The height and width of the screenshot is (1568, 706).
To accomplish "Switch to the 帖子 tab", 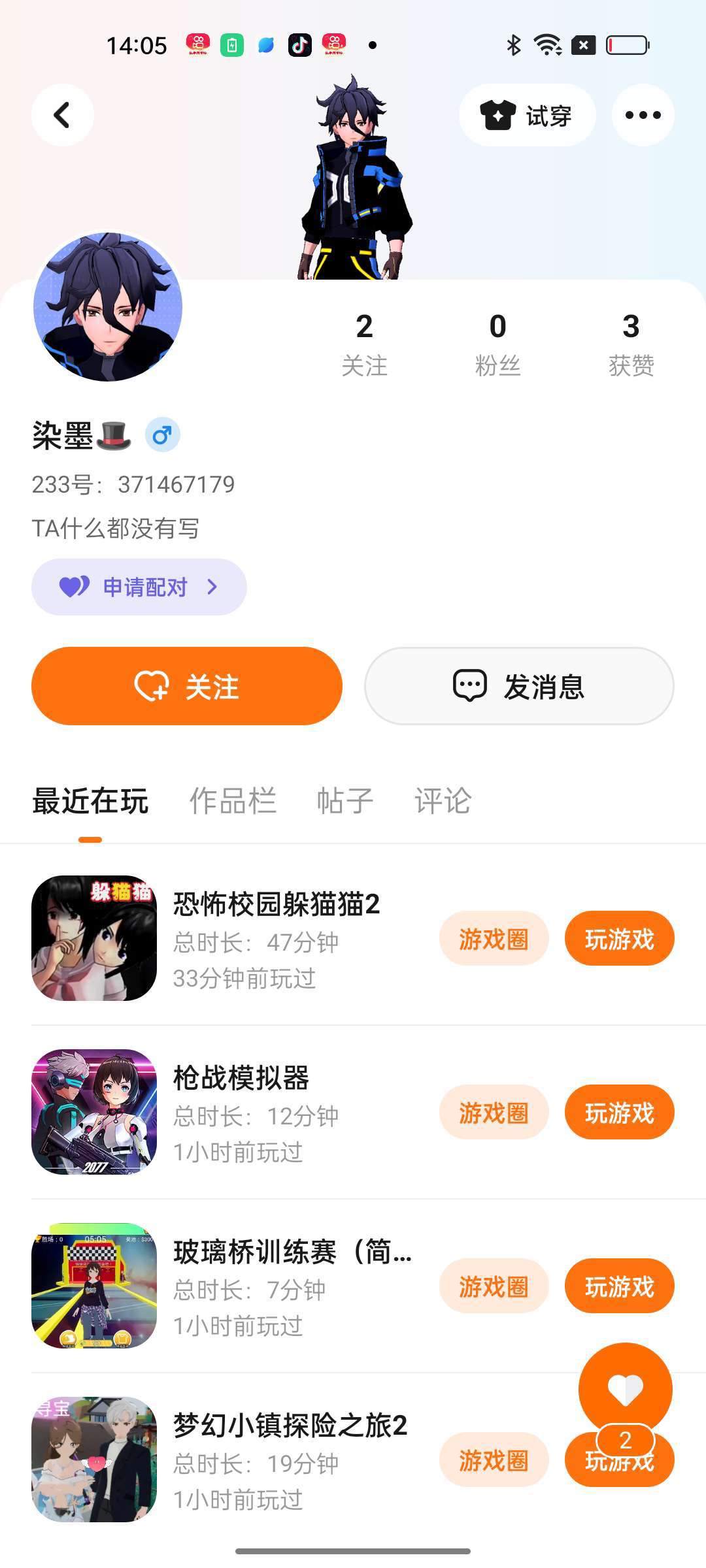I will tap(345, 801).
